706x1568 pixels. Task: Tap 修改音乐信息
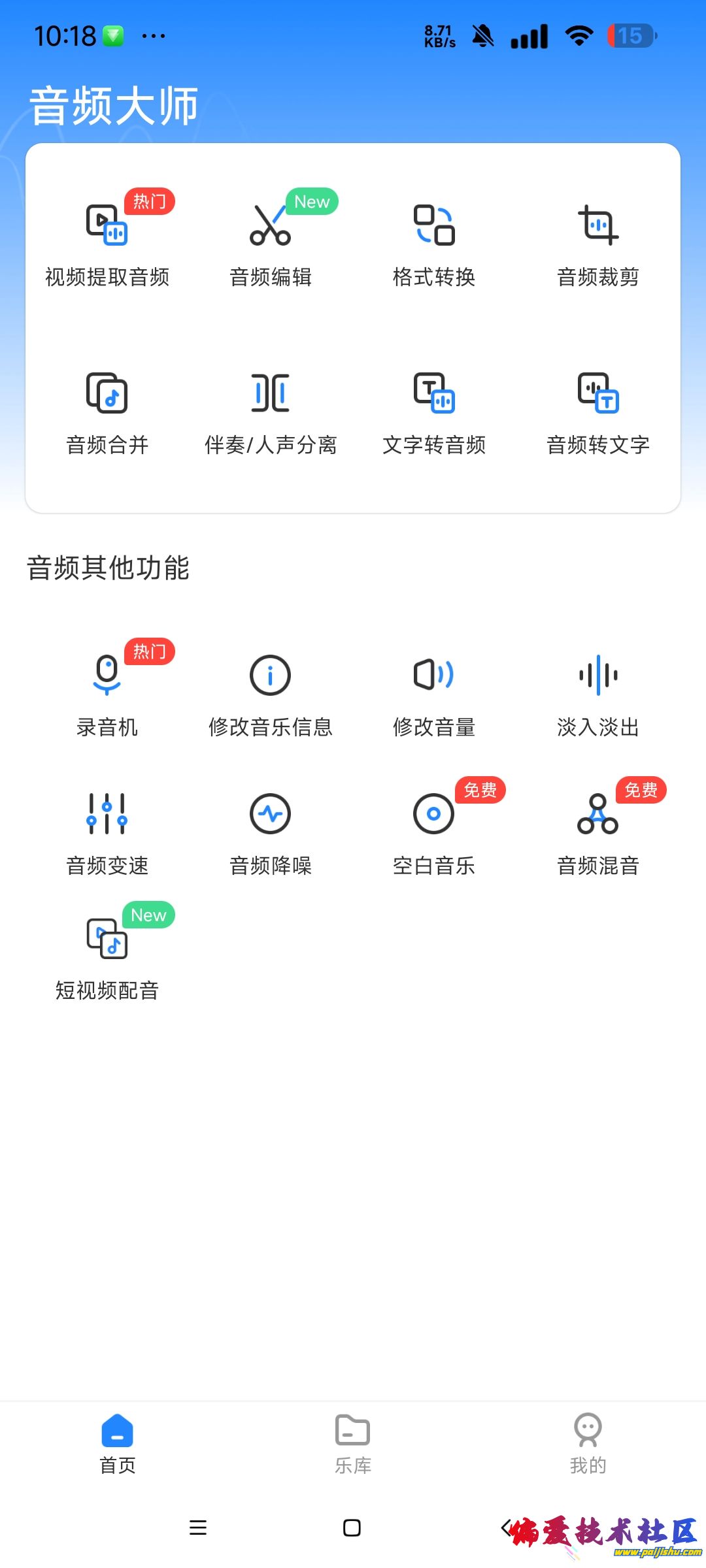[x=271, y=695]
